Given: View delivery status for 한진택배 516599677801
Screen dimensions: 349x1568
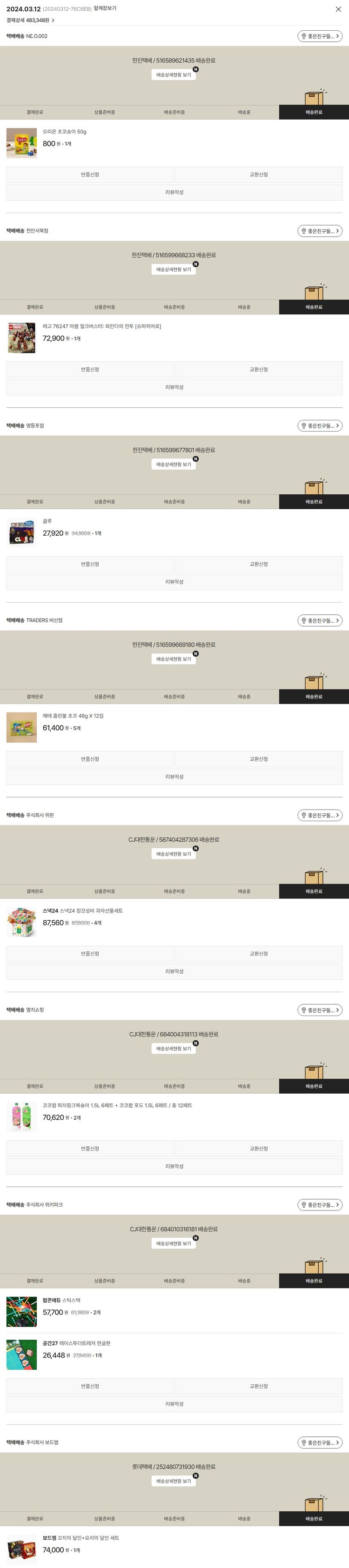Looking at the screenshot, I should click(174, 465).
